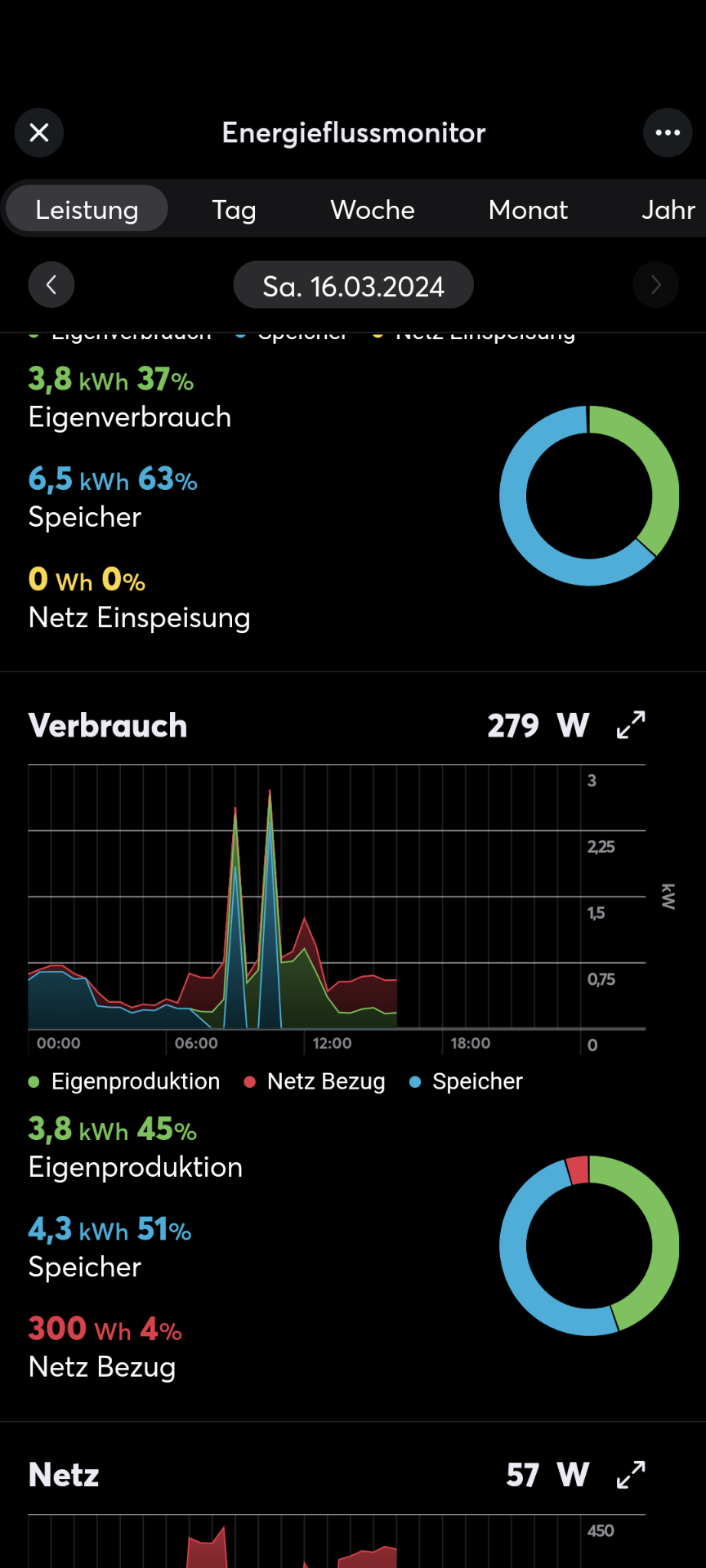The width and height of the screenshot is (706, 1568).
Task: Switch to the Tag tab
Action: [234, 210]
